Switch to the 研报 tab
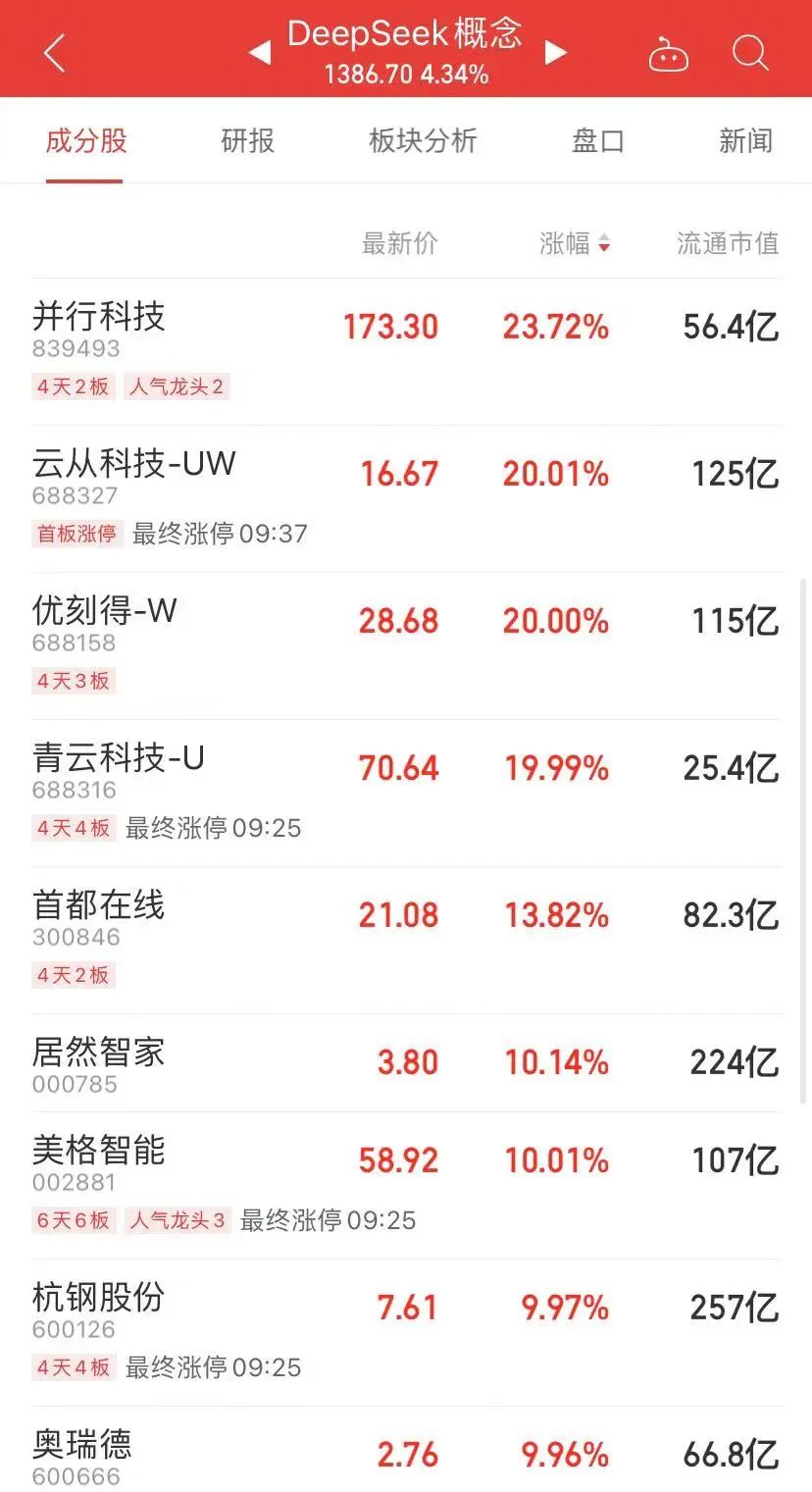Image resolution: width=812 pixels, height=1492 pixels. [247, 140]
